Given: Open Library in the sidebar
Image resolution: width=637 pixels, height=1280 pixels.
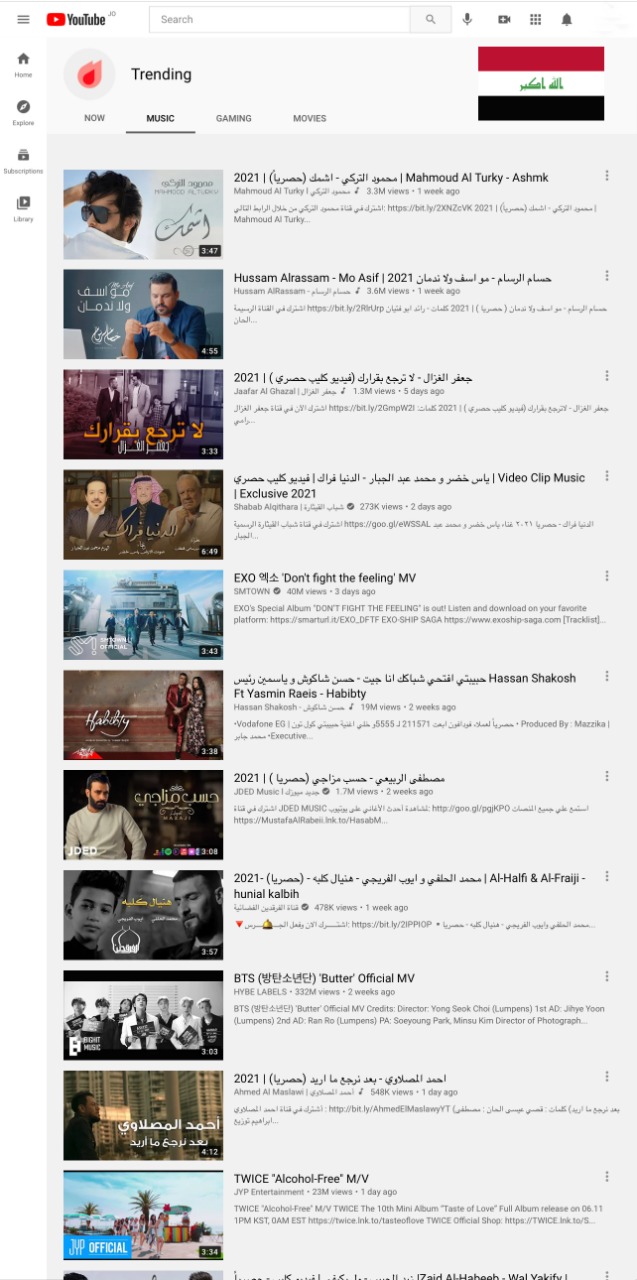Looking at the screenshot, I should [23, 208].
